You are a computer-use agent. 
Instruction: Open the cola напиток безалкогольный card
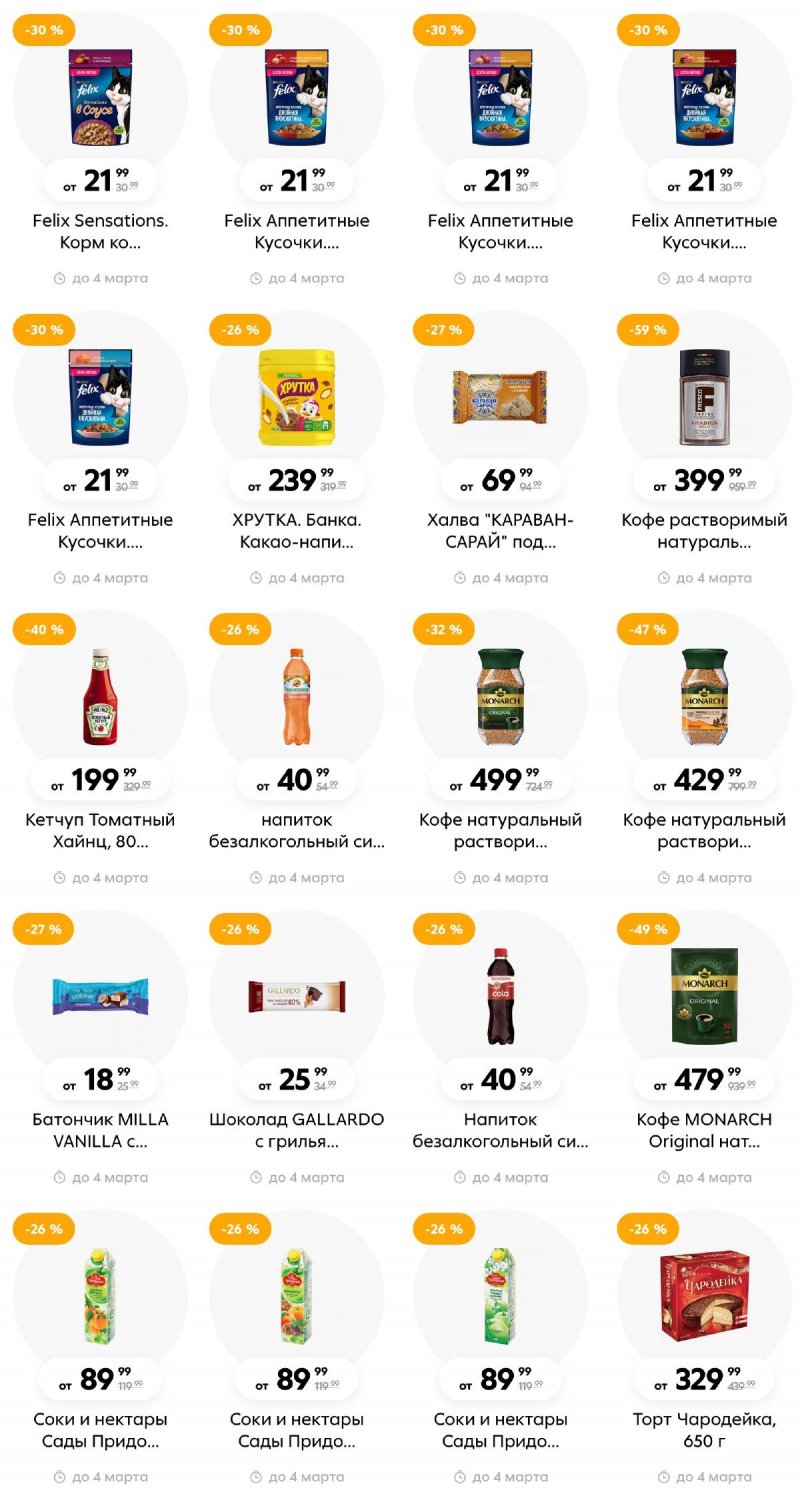tap(500, 998)
